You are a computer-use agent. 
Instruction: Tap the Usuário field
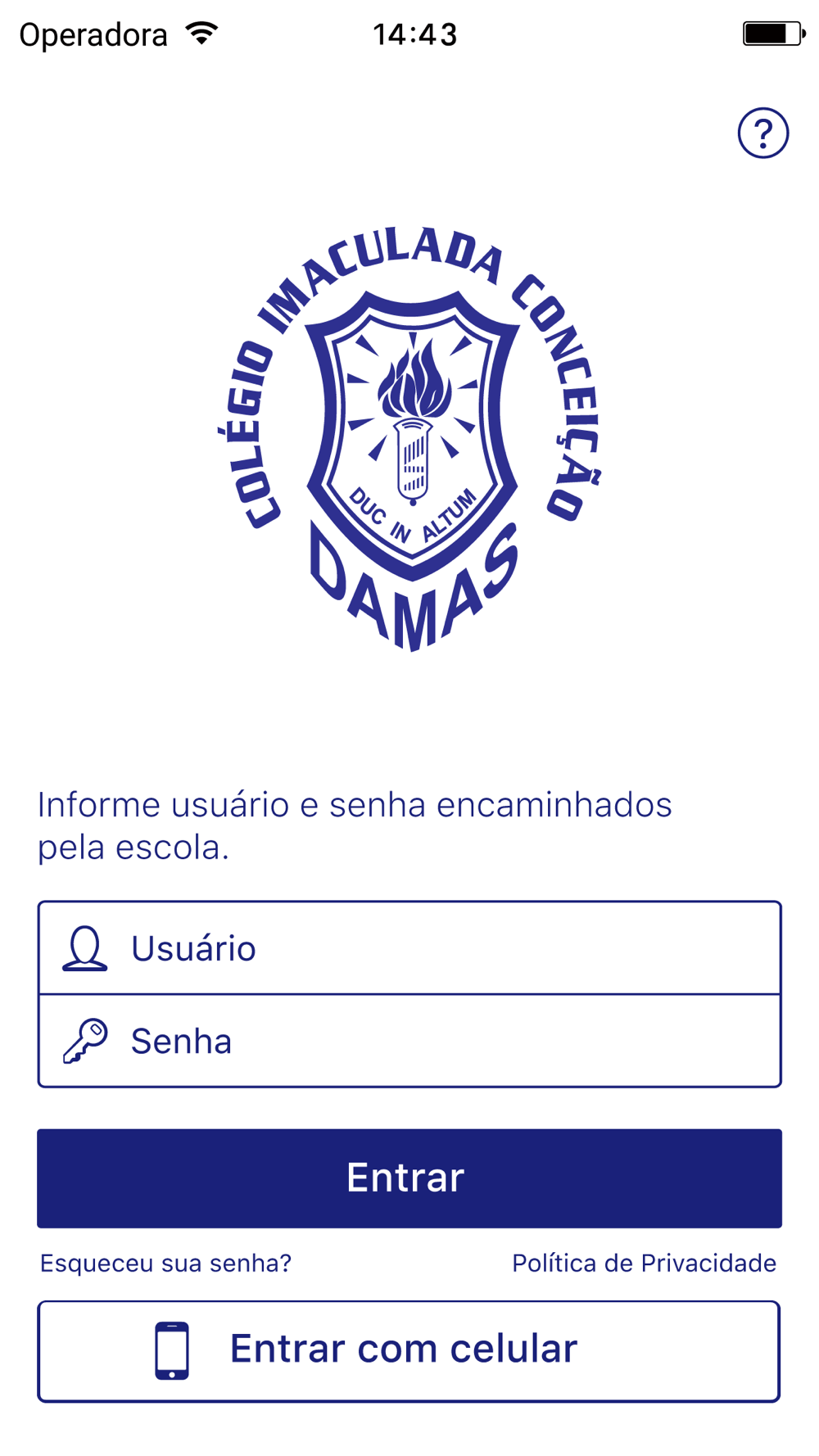(x=409, y=948)
